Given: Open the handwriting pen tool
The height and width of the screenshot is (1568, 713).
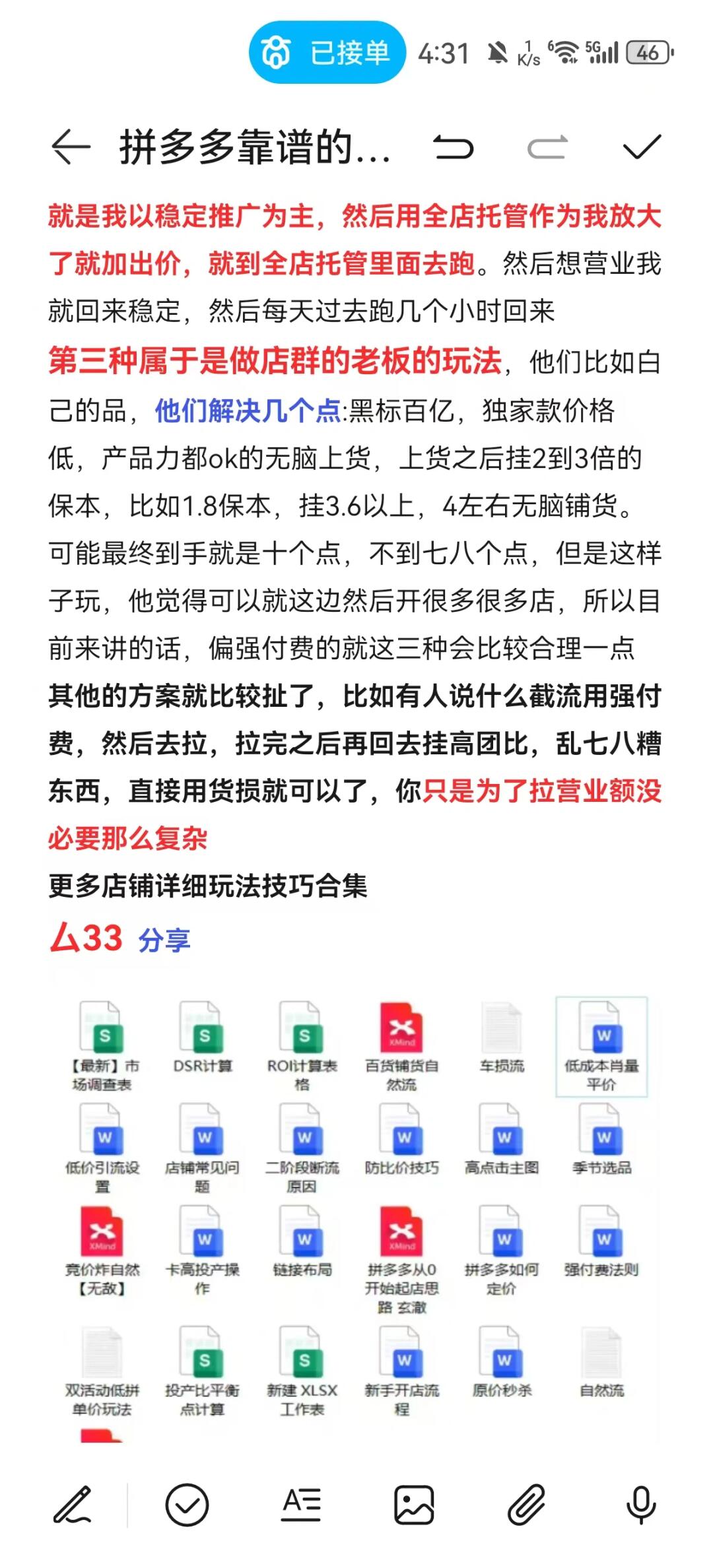Looking at the screenshot, I should tap(73, 1505).
